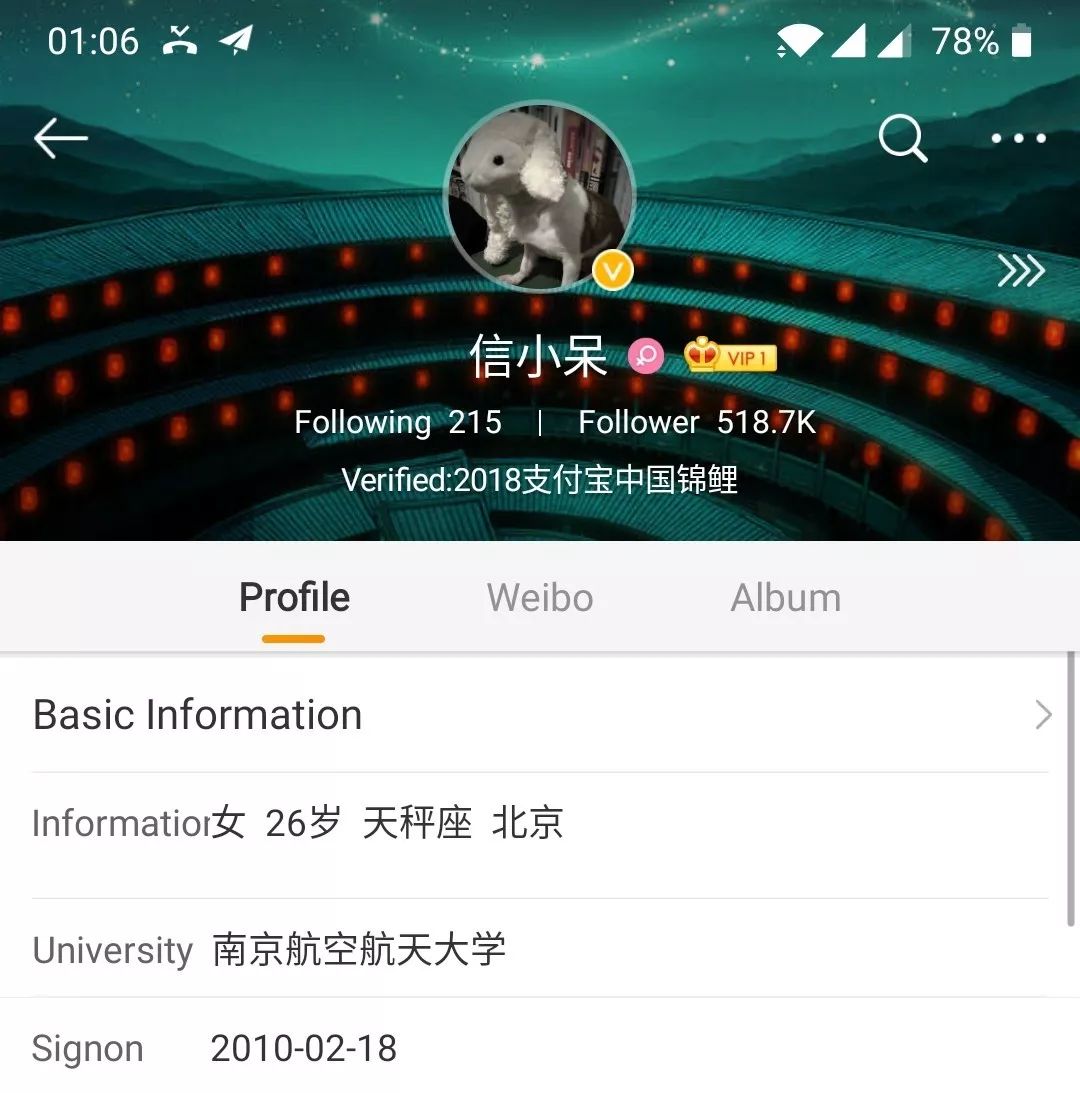
Task: Open the Following 215 list
Action: coord(398,423)
